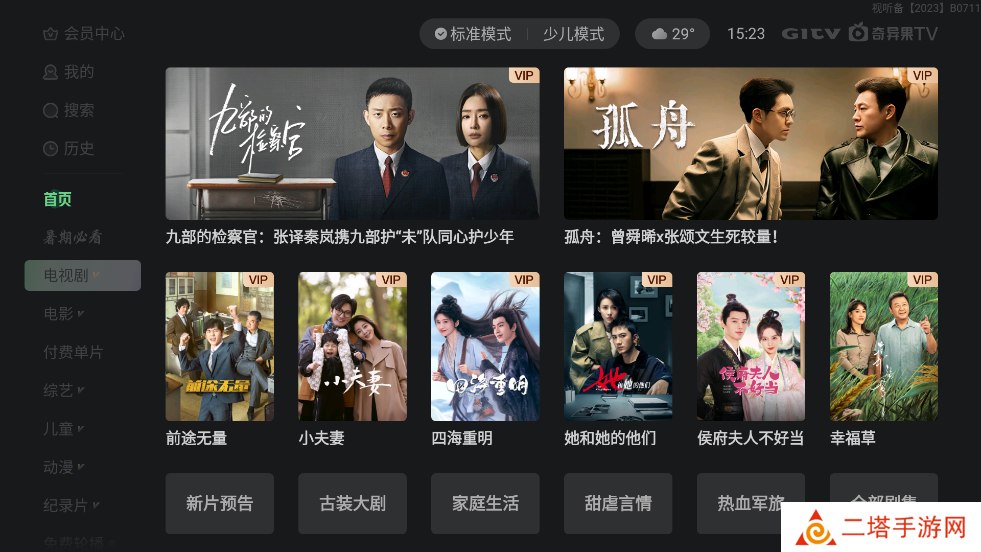Open 她和她的他们
Image resolution: width=981 pixels, height=552 pixels.
(x=618, y=347)
